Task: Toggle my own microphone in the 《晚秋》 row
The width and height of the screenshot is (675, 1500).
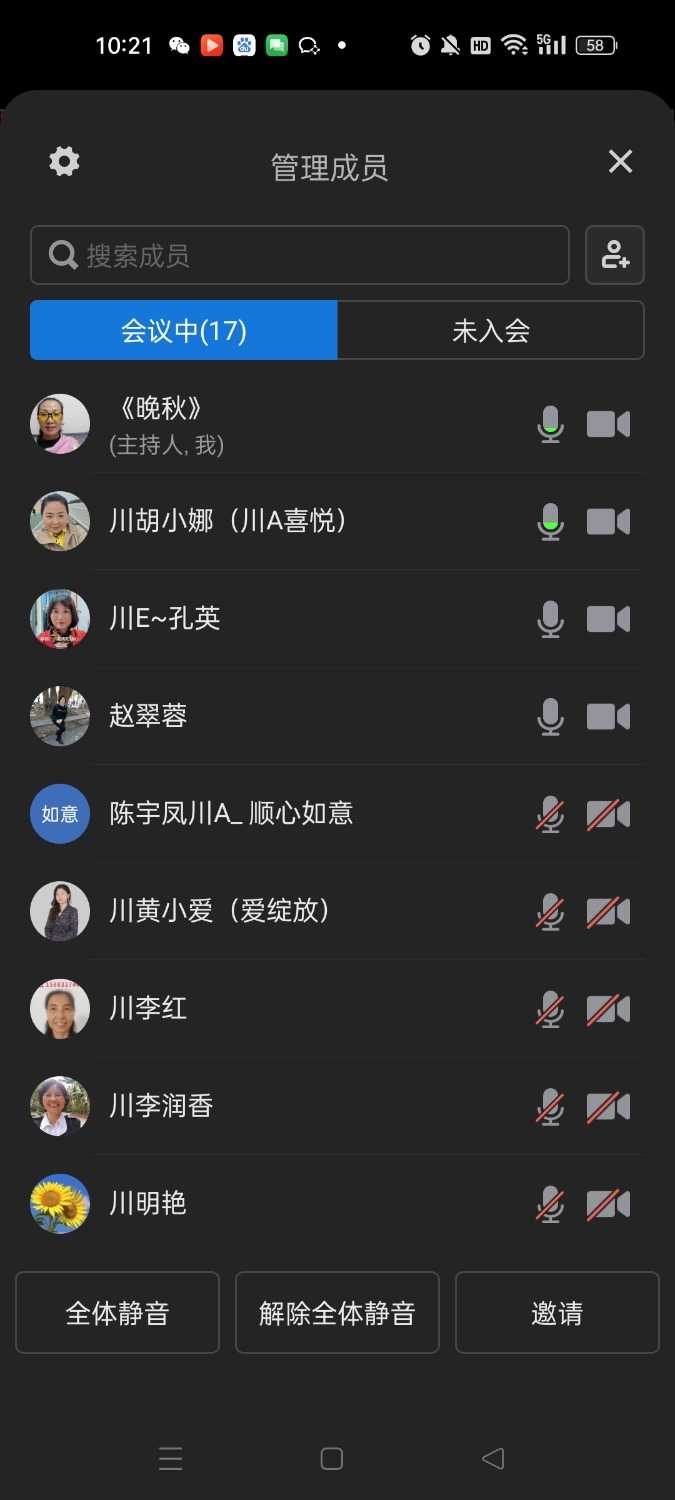Action: 550,425
